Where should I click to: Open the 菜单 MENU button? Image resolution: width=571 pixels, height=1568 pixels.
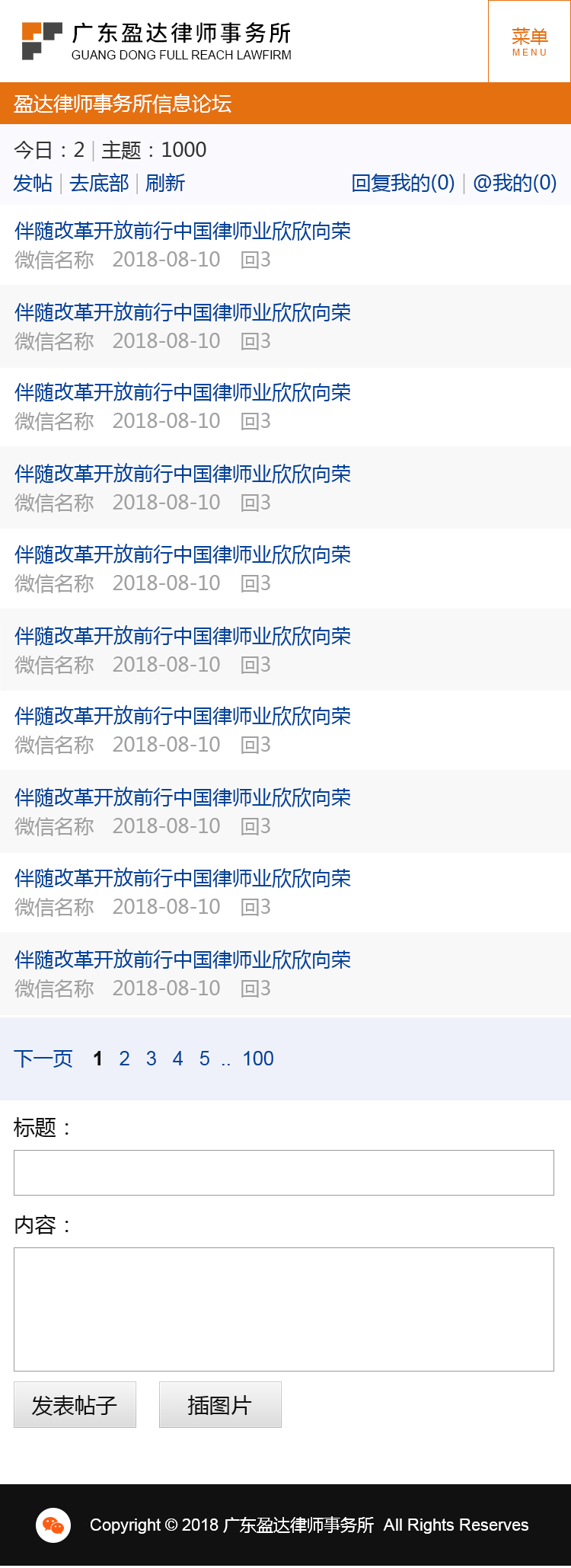(529, 41)
